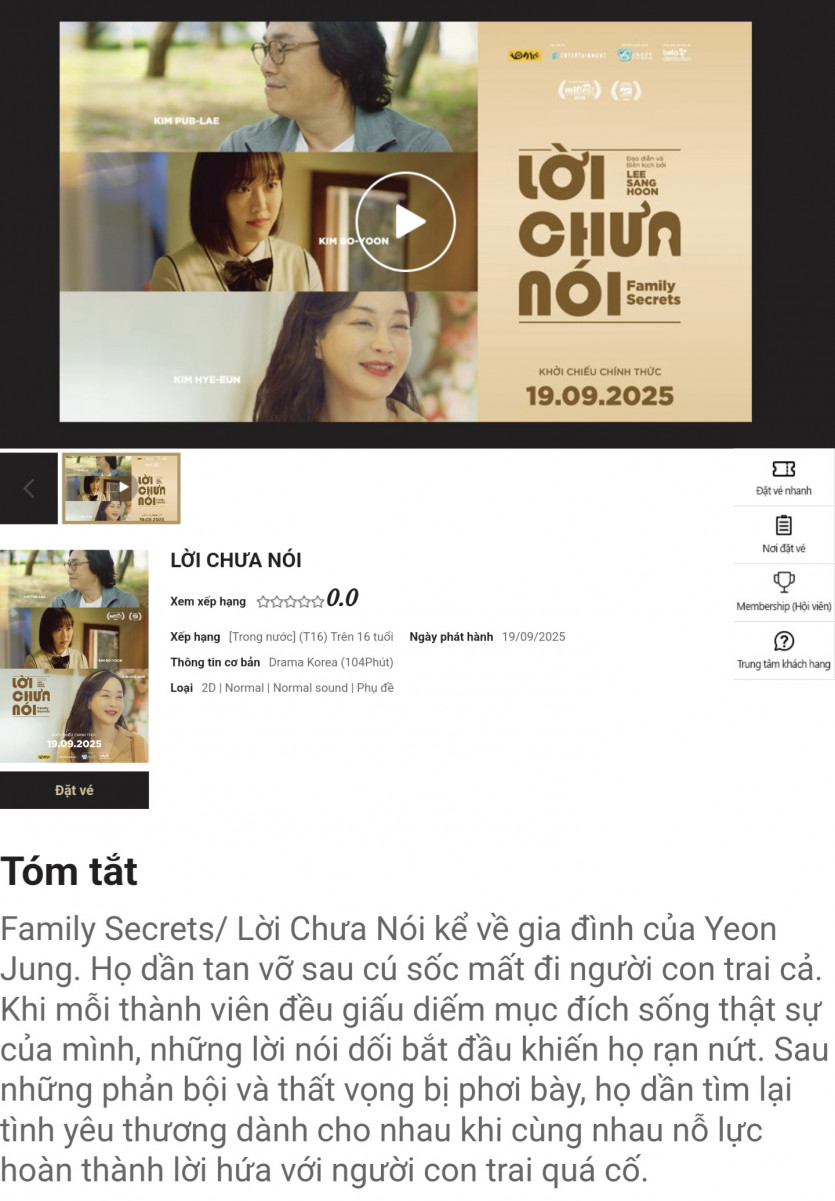Select the trailer thumbnail in gallery strip
This screenshot has width=835, height=1201.
(x=121, y=488)
